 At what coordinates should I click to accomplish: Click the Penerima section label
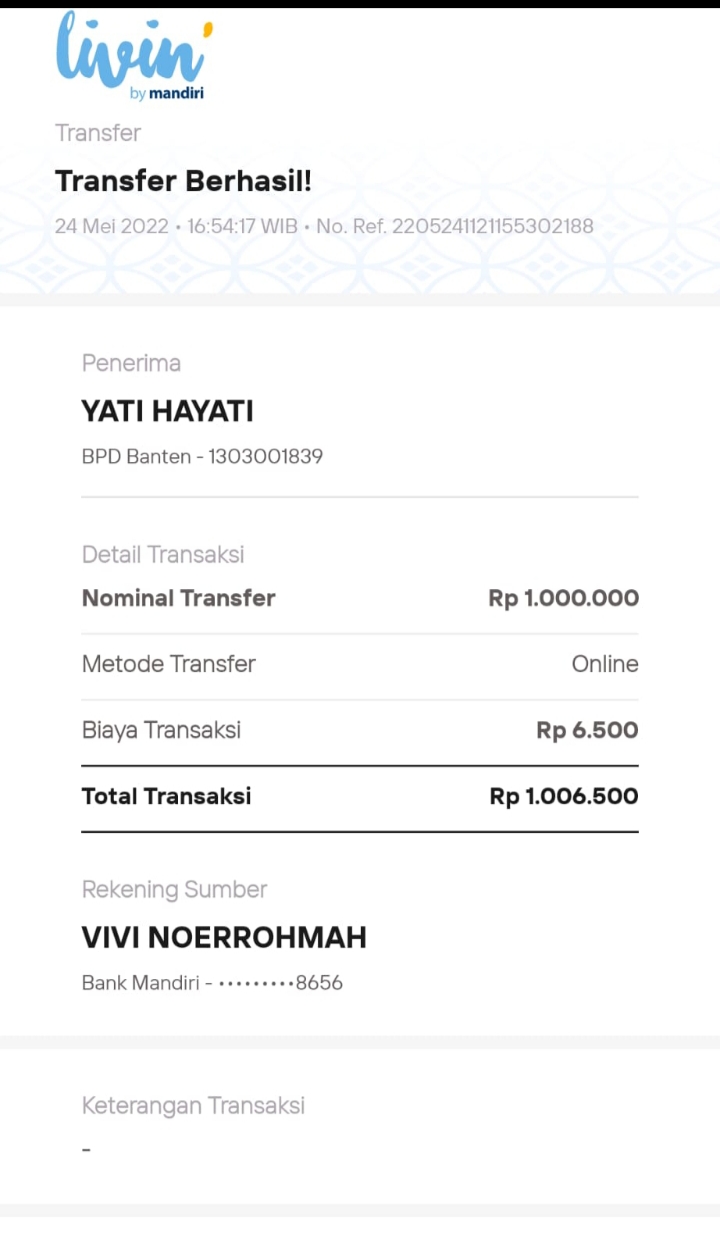(131, 363)
